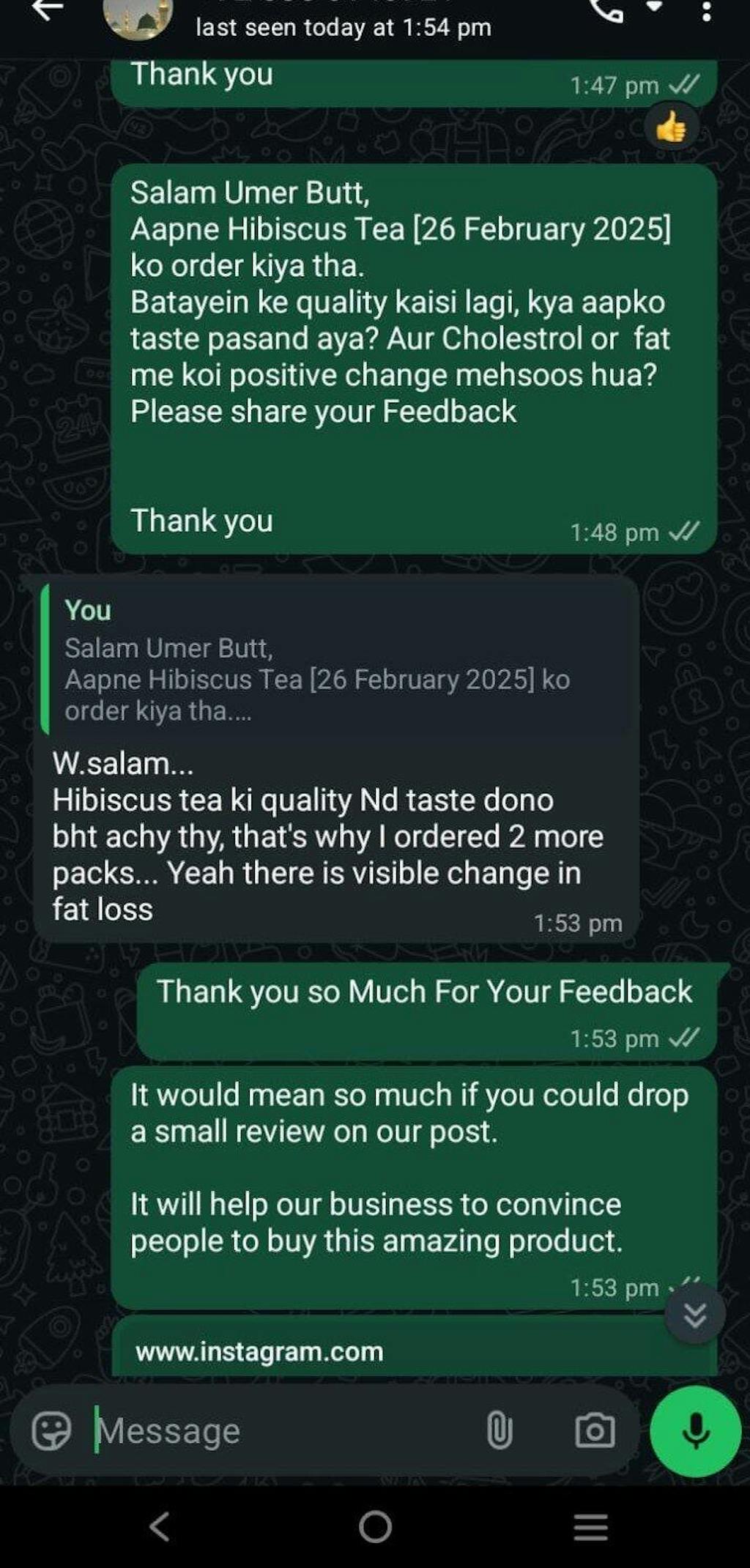750x1568 pixels.
Task: Open the camera to send a photo
Action: pos(595,1430)
